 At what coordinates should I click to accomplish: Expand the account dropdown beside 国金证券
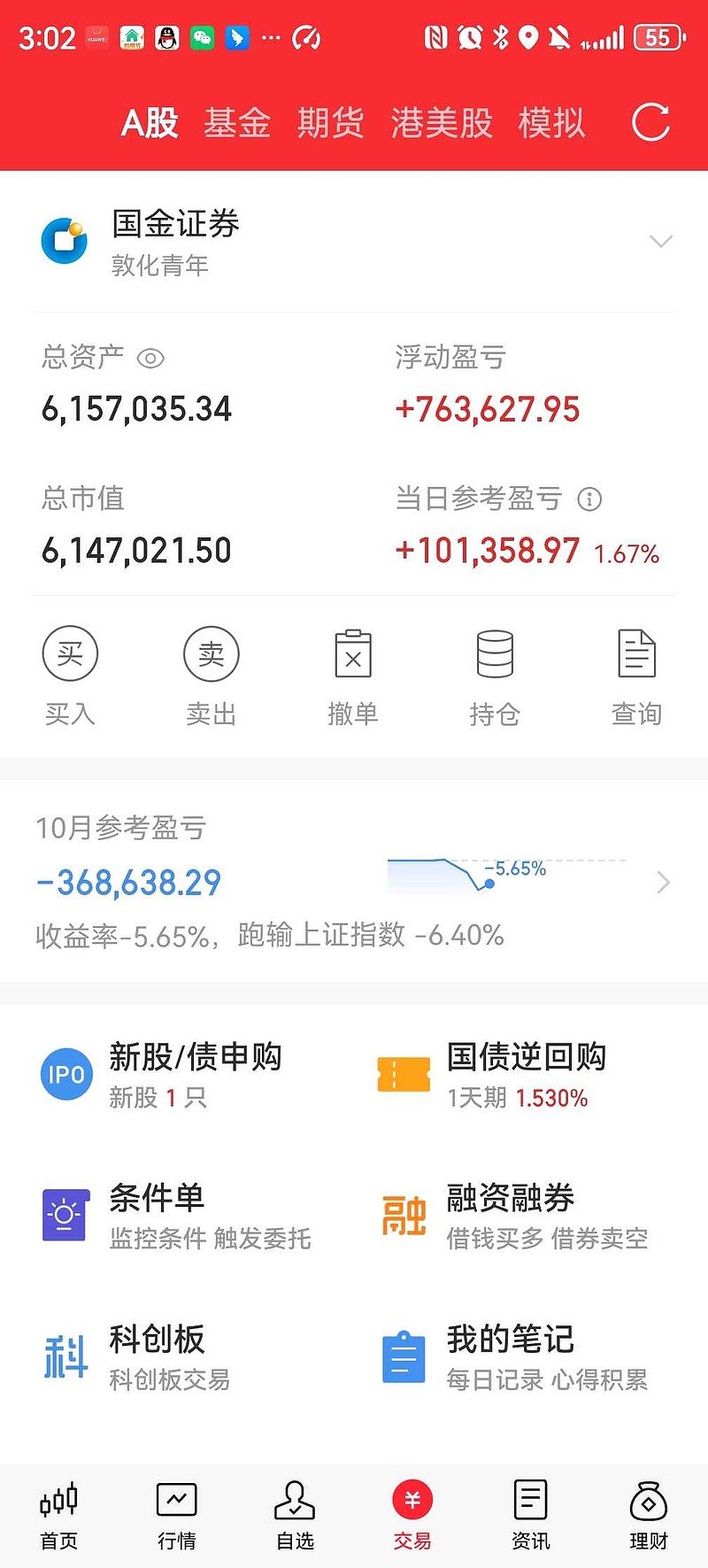tap(658, 241)
